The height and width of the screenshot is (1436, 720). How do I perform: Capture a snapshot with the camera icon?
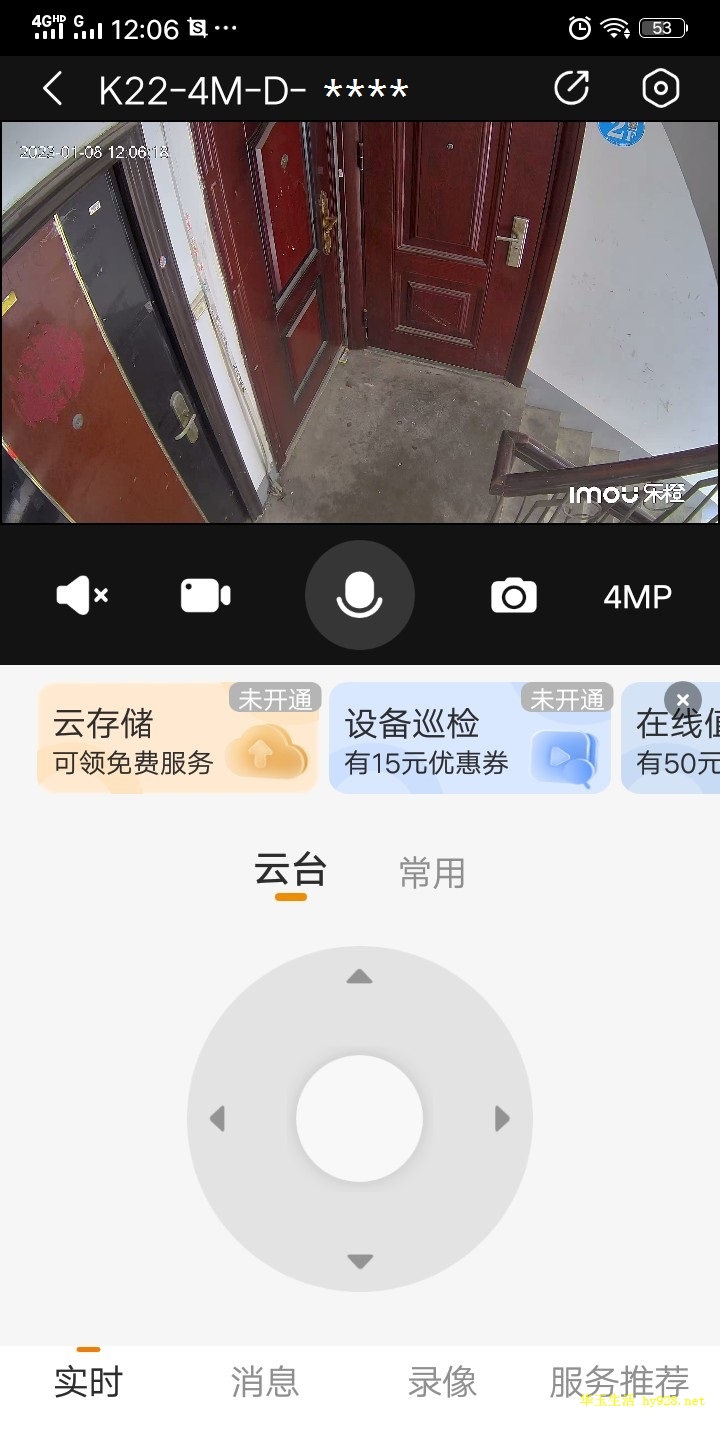(514, 596)
